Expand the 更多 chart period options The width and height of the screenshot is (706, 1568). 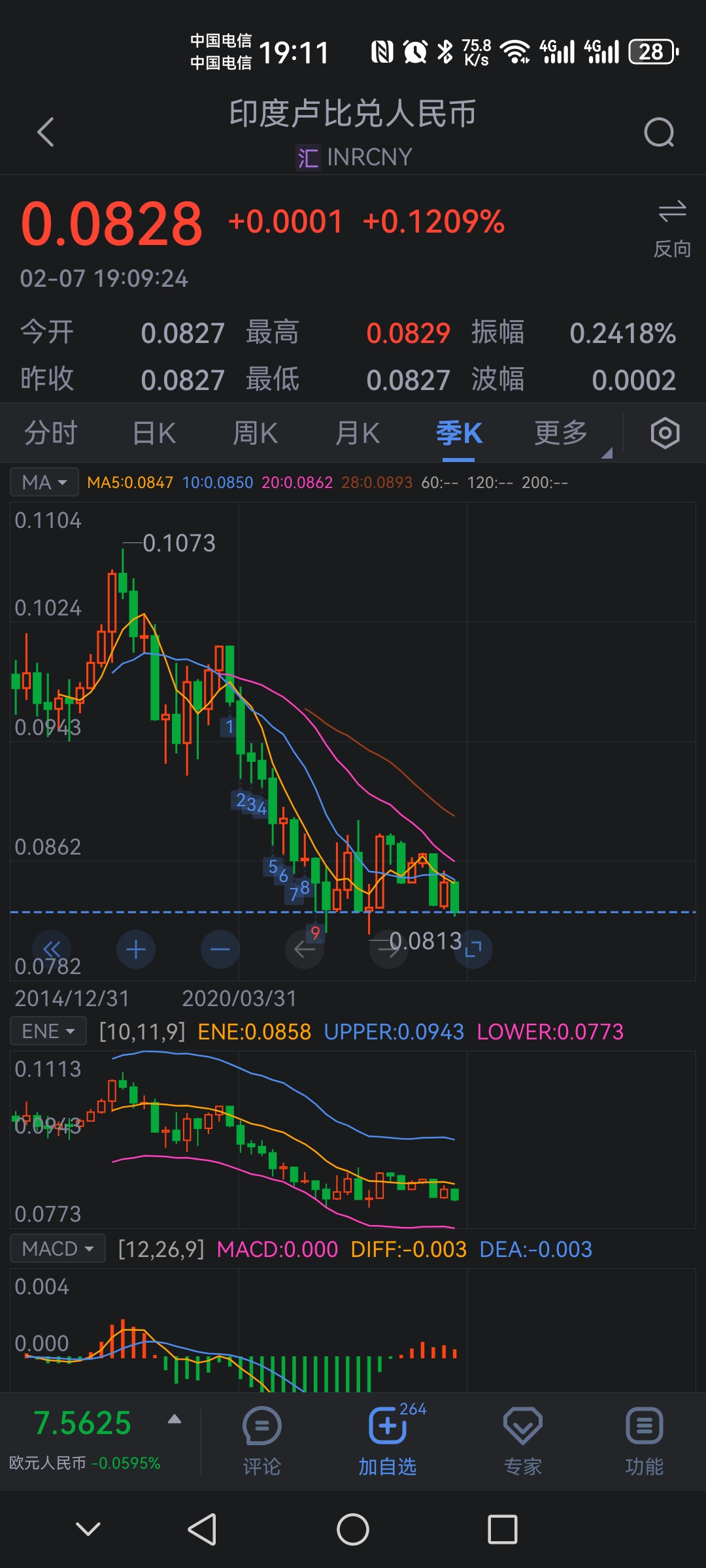pos(561,433)
